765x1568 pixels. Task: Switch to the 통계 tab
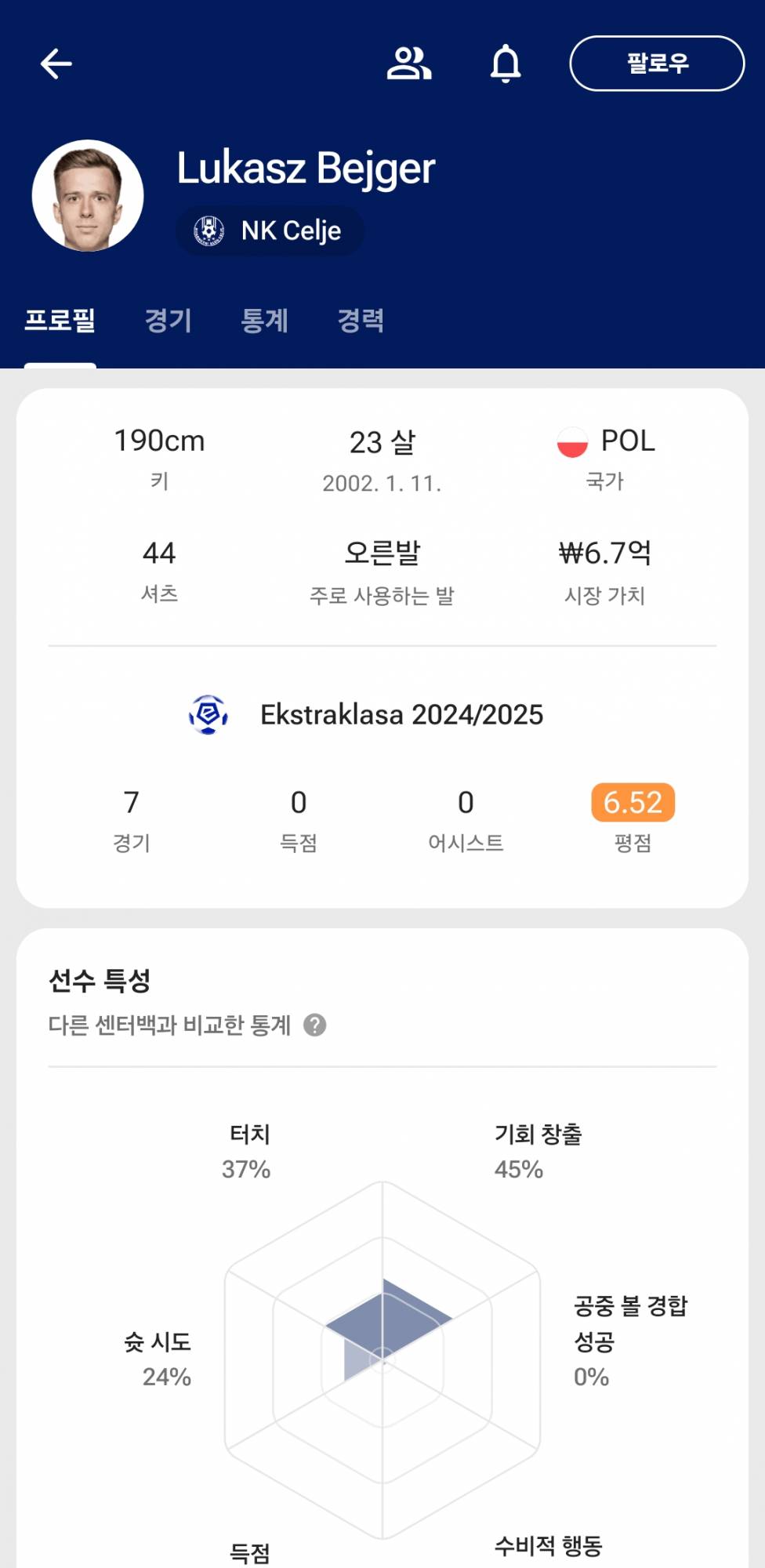click(265, 320)
